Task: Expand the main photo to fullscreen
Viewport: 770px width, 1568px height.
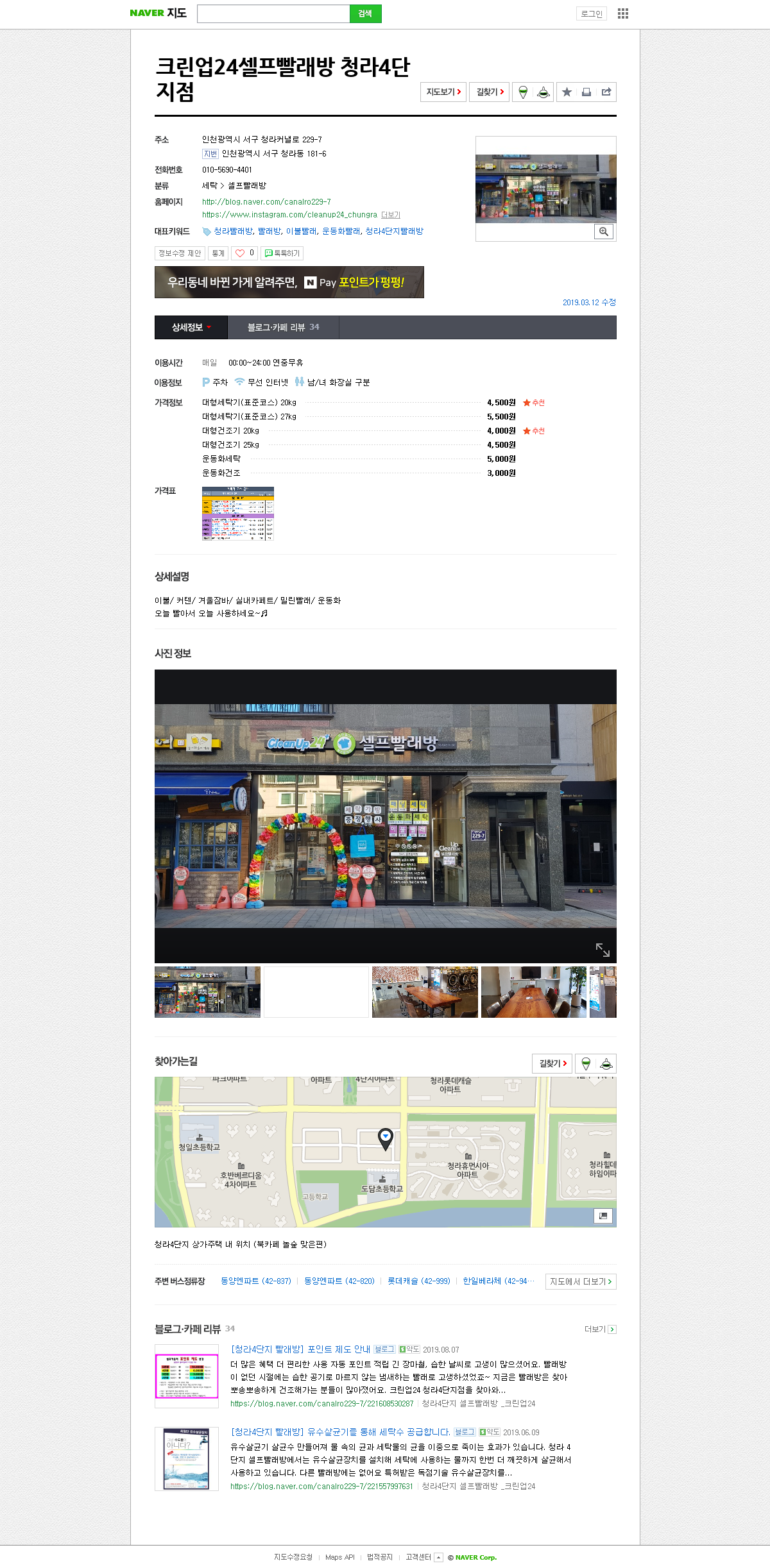Action: click(603, 949)
